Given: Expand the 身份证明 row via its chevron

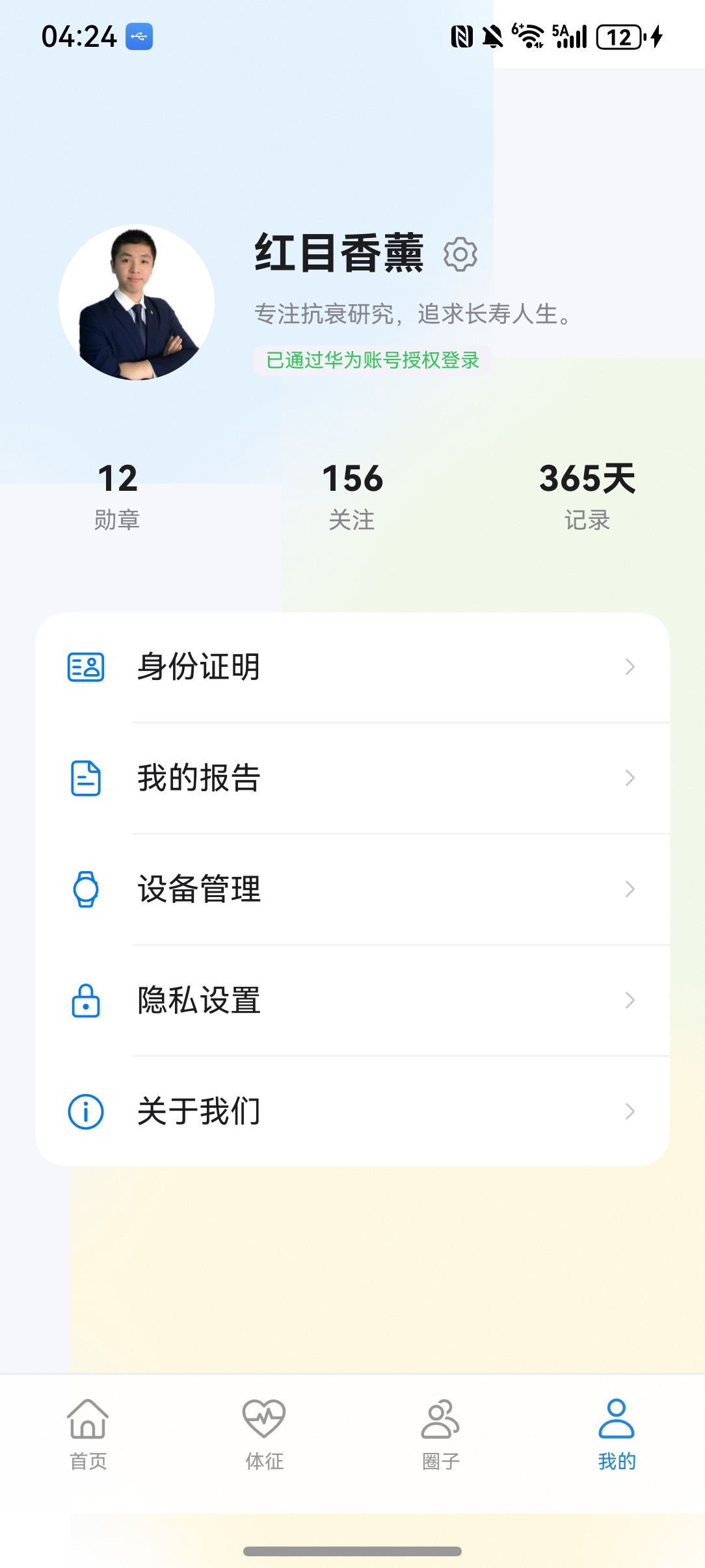Looking at the screenshot, I should pos(628,666).
